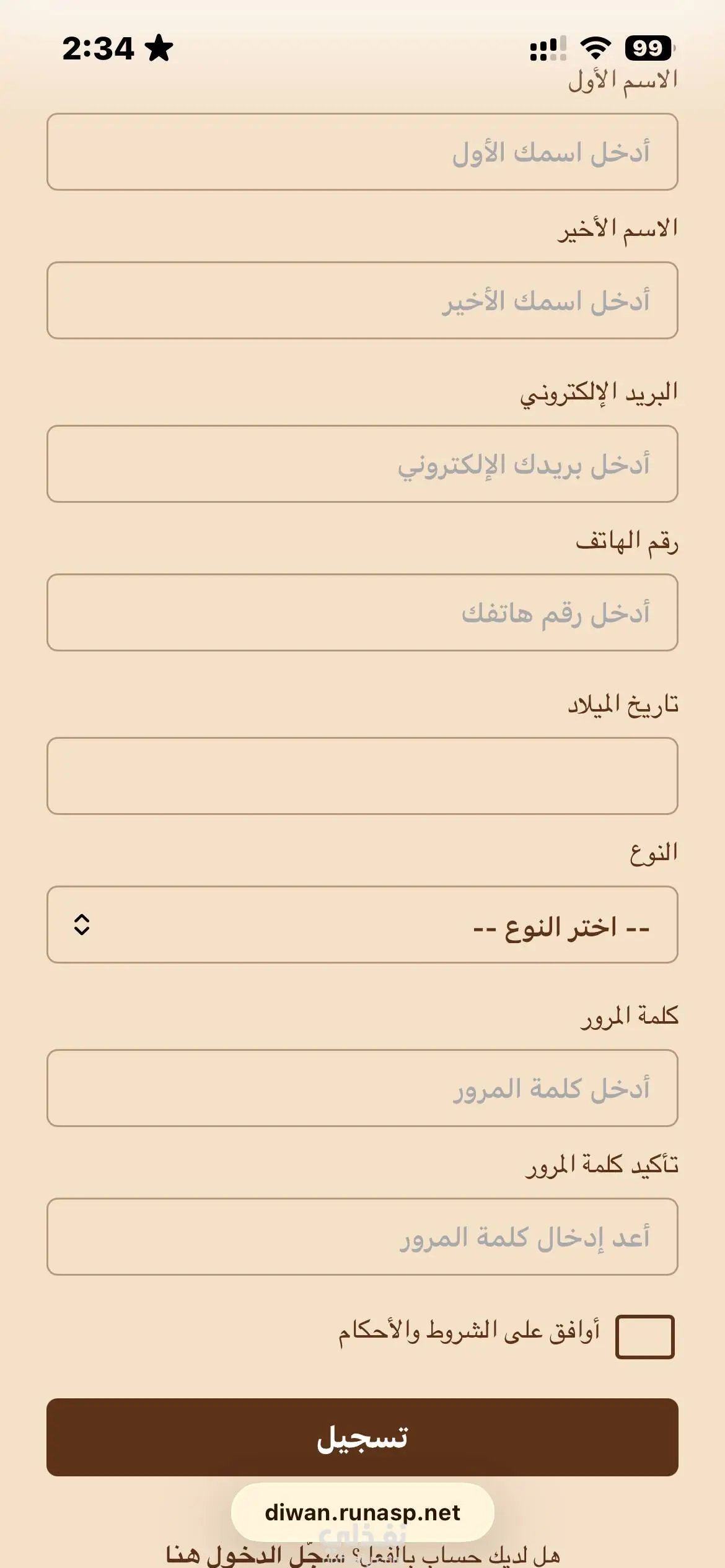Tap the تسجيل register button
This screenshot has width=725, height=1568.
(x=362, y=1437)
